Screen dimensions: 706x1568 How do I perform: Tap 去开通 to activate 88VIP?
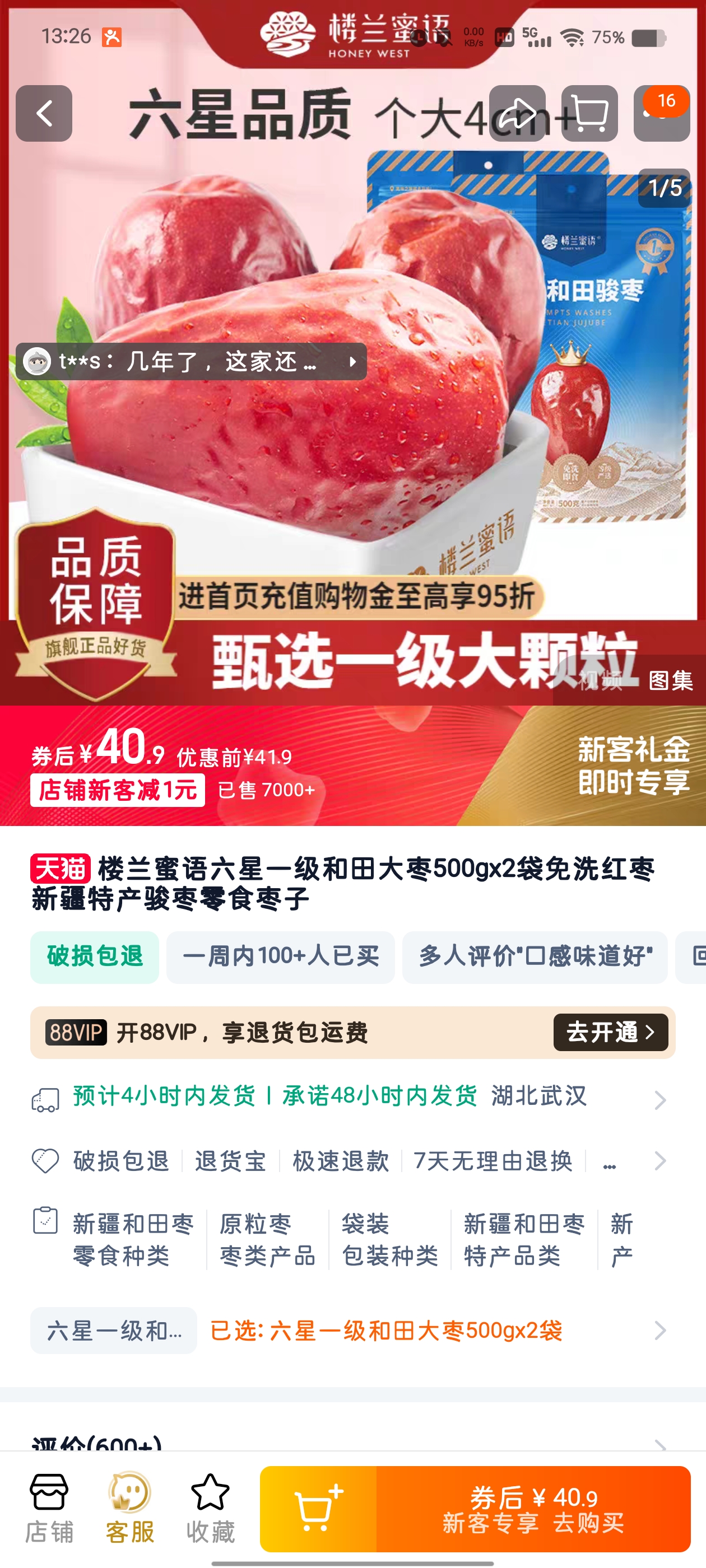tap(610, 1032)
